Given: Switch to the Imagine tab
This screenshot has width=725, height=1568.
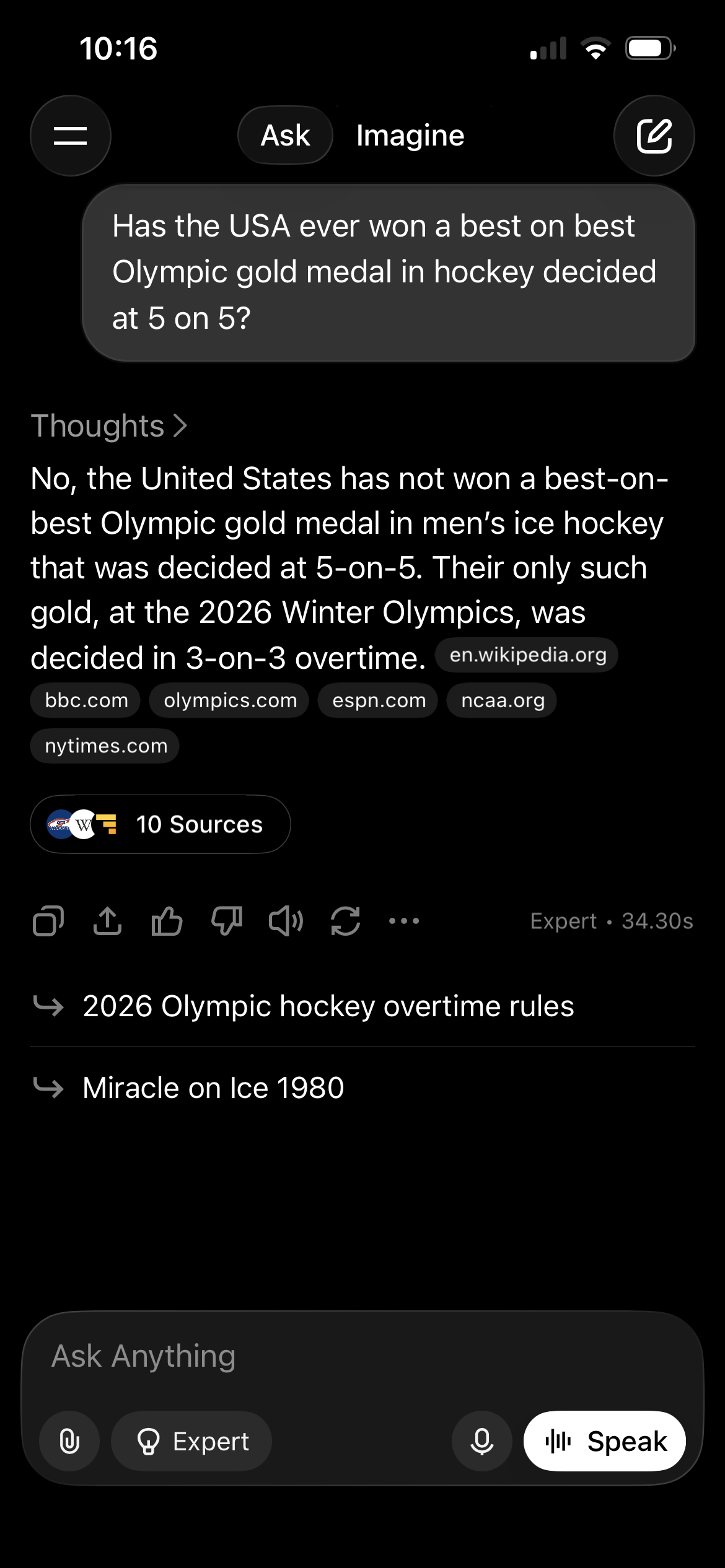Looking at the screenshot, I should 410,136.
